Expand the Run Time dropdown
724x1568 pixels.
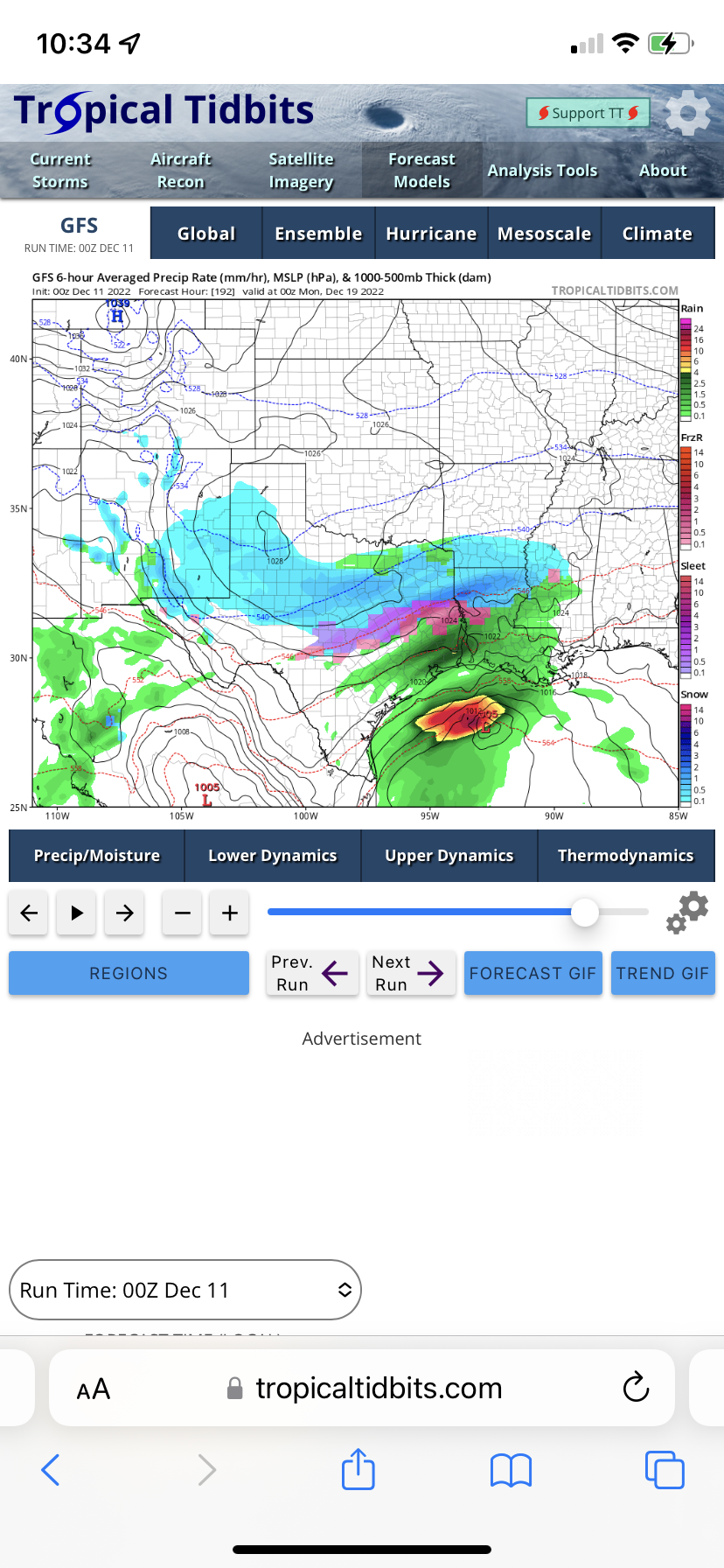click(x=184, y=1290)
